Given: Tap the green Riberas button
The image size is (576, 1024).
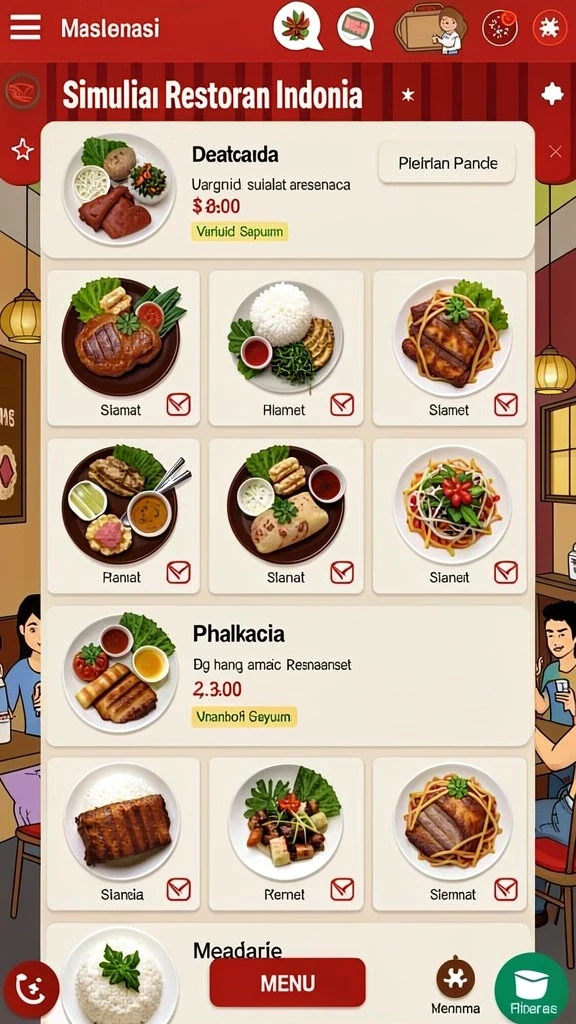Looking at the screenshot, I should click(530, 989).
